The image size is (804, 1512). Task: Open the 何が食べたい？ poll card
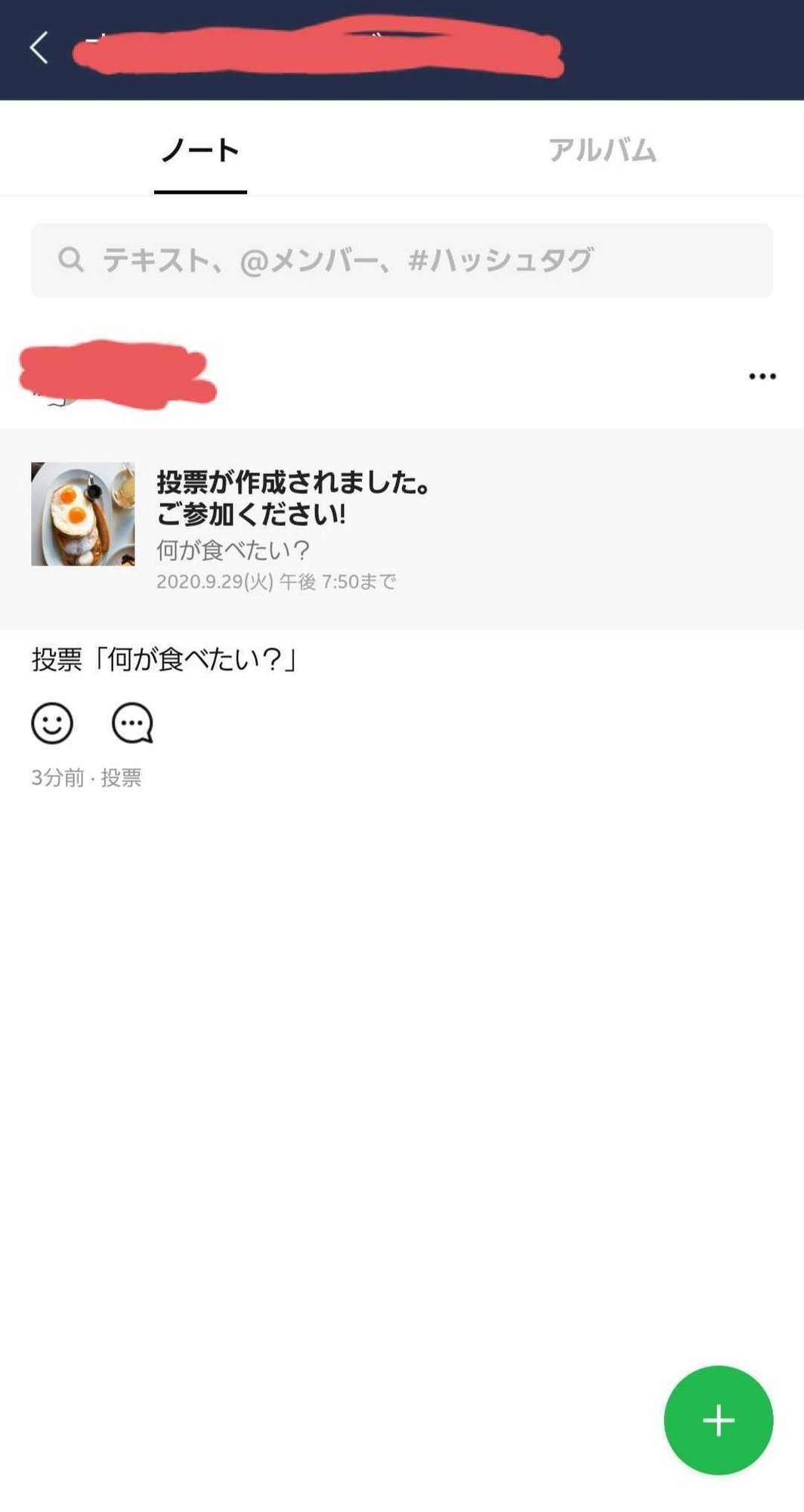[x=401, y=528]
